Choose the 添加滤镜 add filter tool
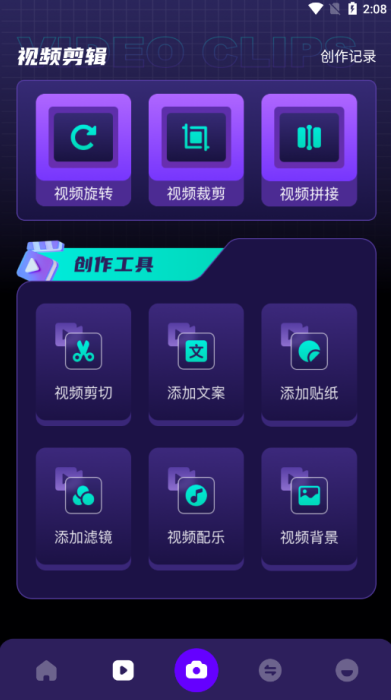Screen dimensions: 391x700 [x=83, y=509]
